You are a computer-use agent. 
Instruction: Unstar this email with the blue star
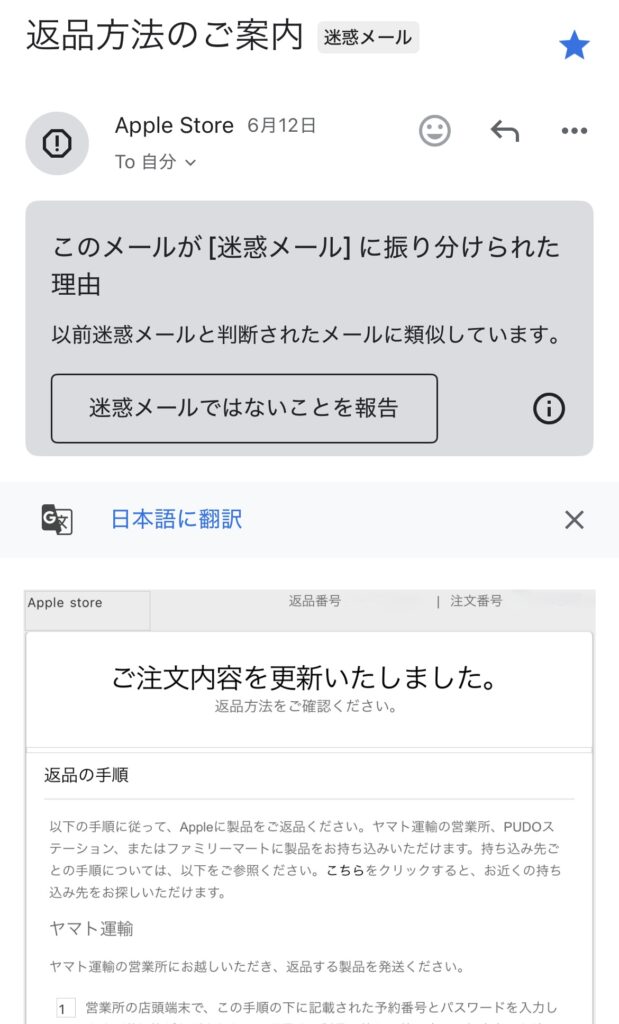(x=574, y=45)
